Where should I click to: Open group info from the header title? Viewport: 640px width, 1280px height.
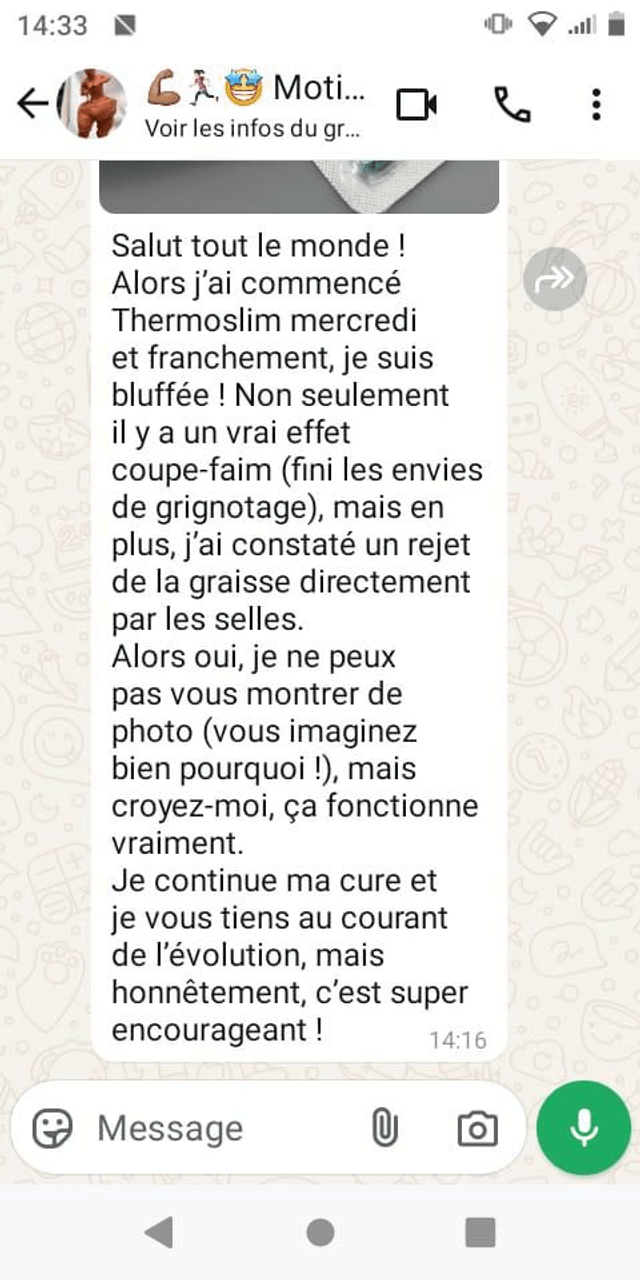pos(255,104)
